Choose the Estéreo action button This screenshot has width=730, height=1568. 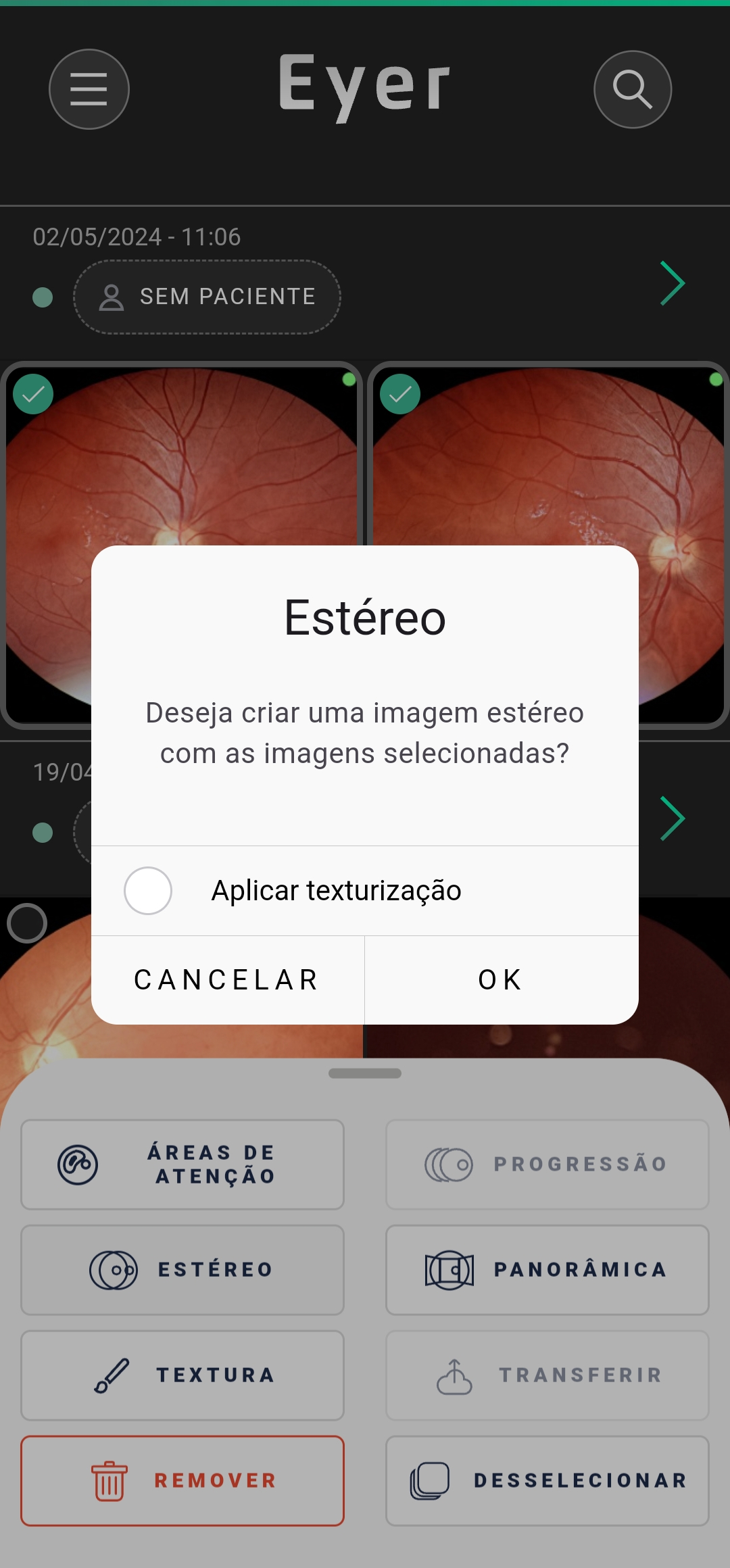[182, 1270]
